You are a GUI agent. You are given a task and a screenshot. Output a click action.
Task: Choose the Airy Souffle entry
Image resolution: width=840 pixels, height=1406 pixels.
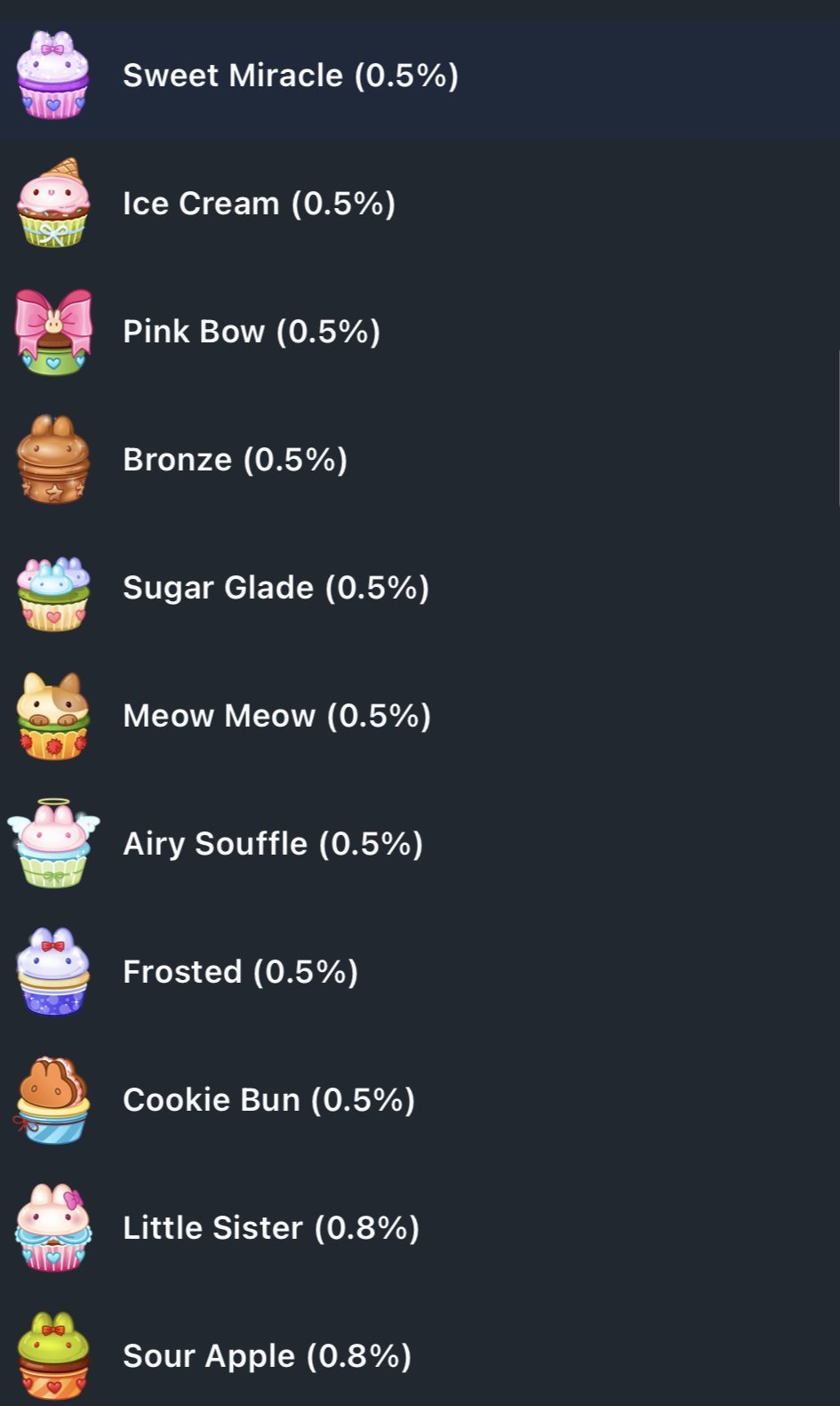click(272, 844)
